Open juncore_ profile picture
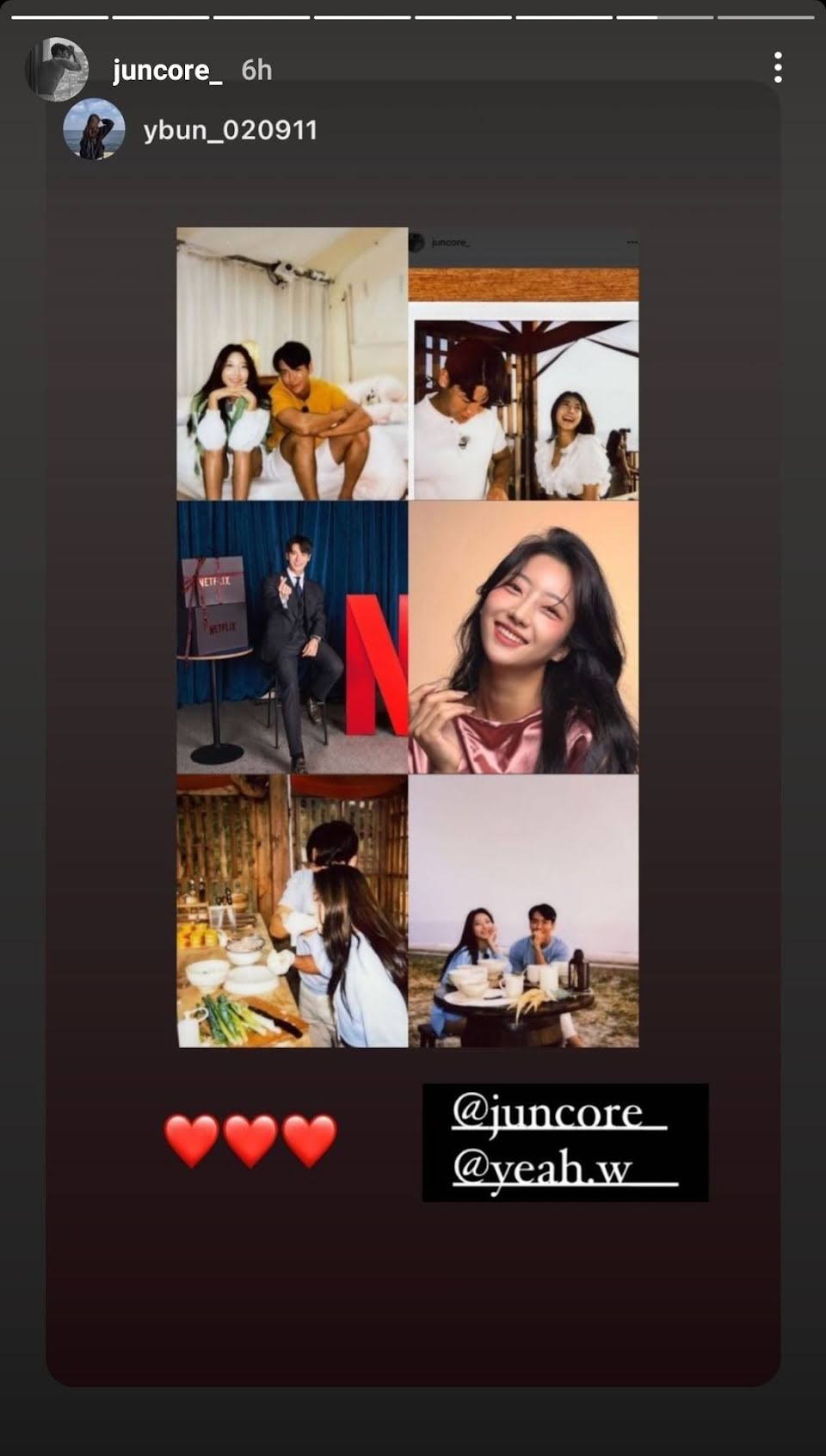Image resolution: width=826 pixels, height=1456 pixels. click(57, 69)
